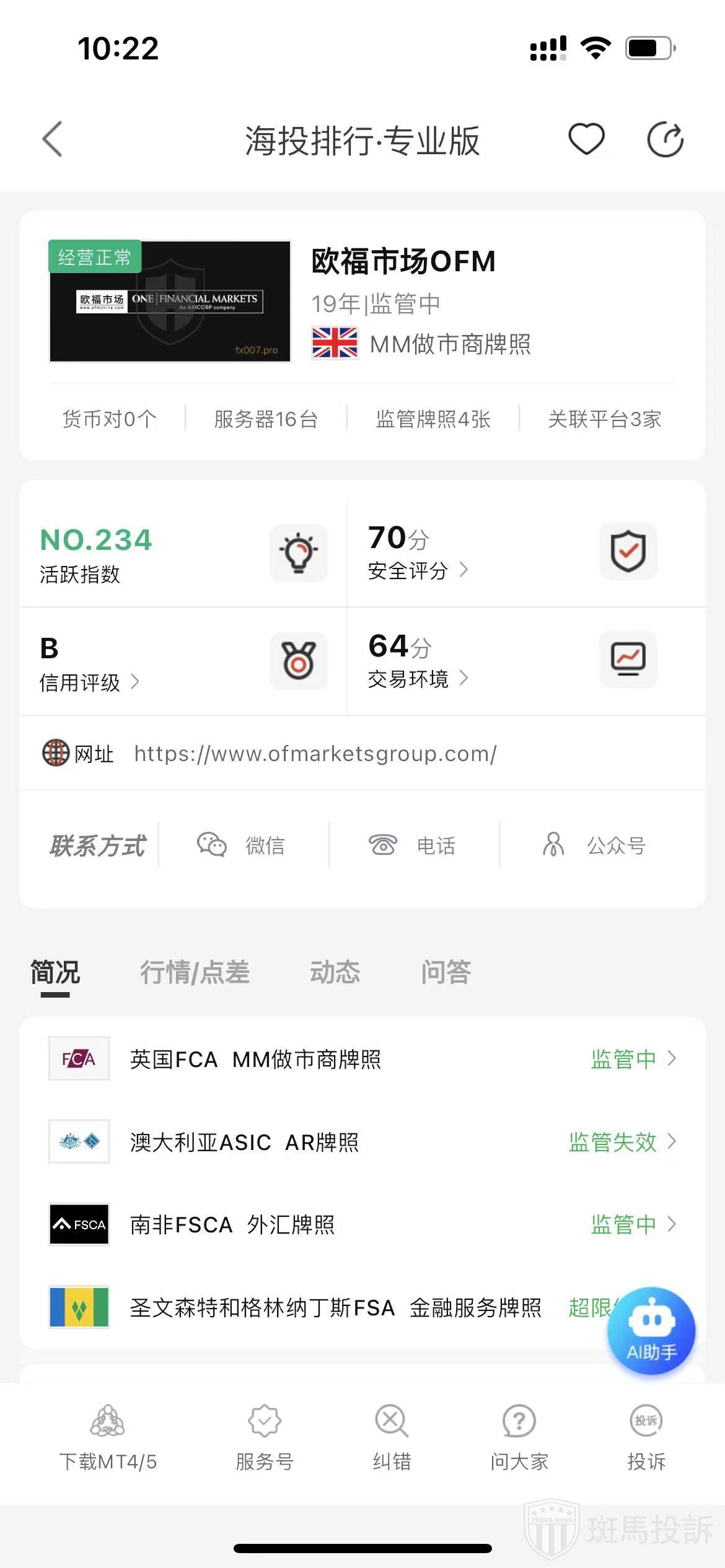View the 公众号 contact

[x=595, y=845]
